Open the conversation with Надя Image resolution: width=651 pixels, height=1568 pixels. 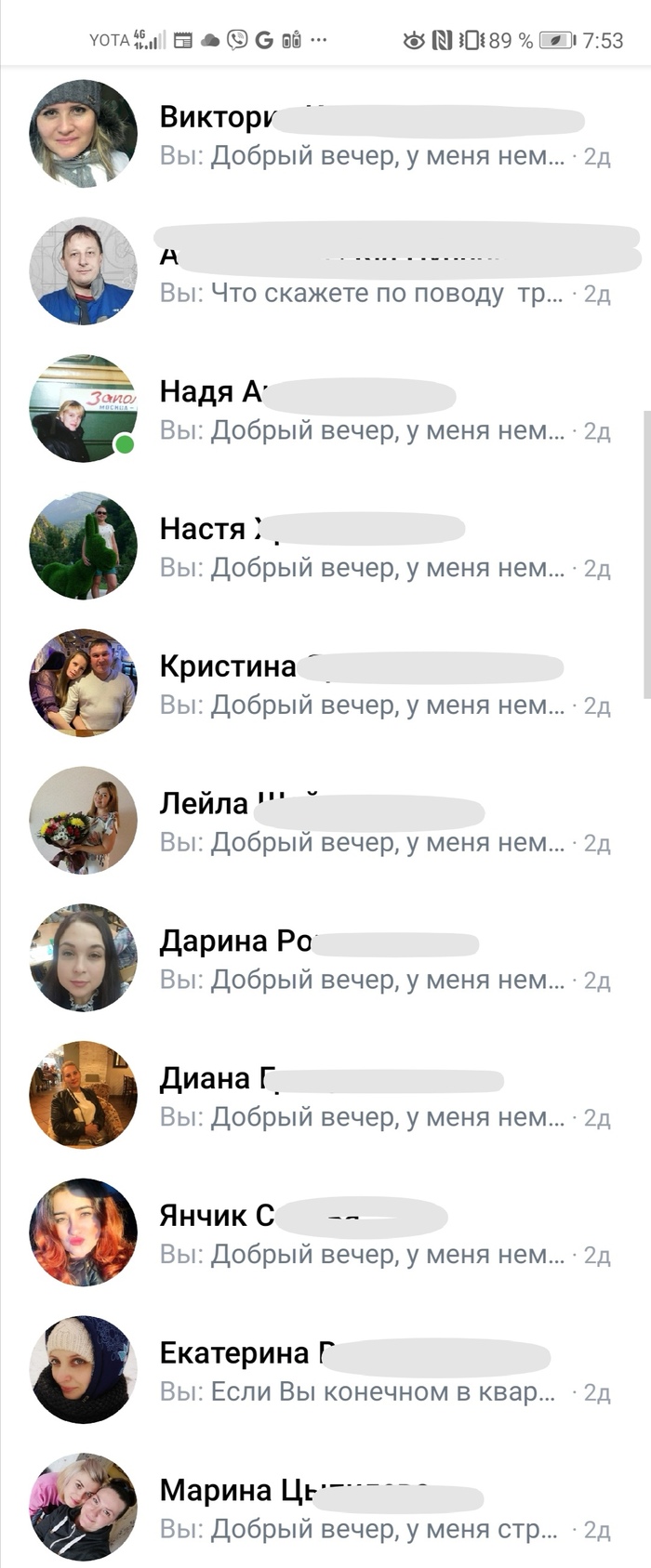pyautogui.click(x=363, y=410)
